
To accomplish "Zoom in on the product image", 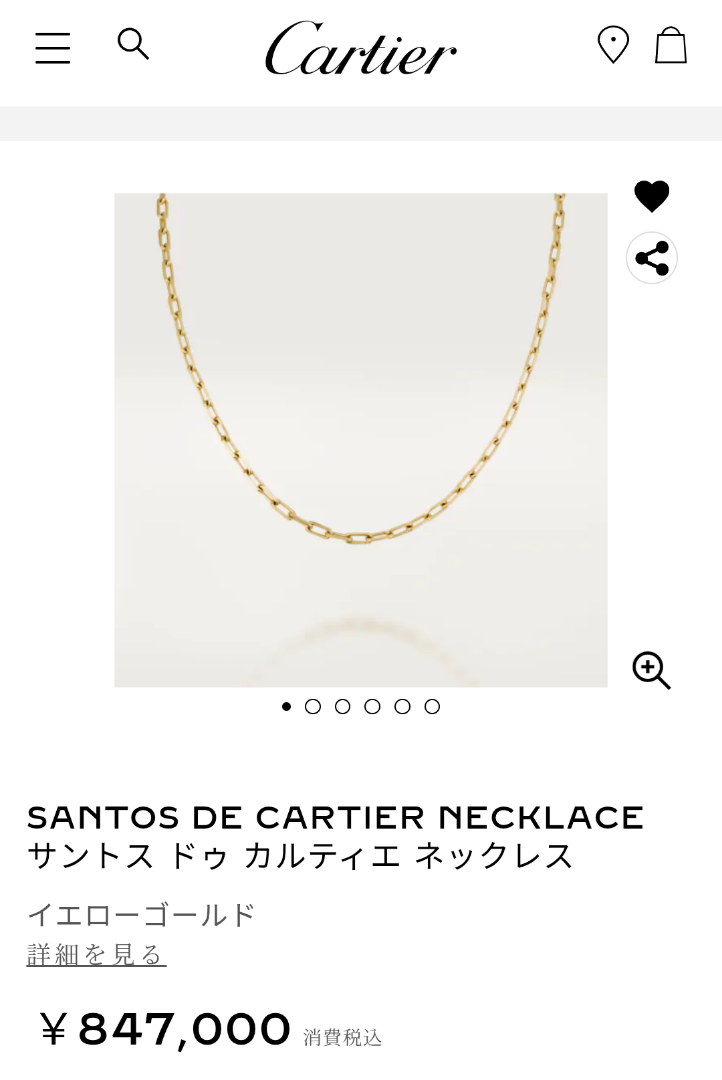I will click(x=651, y=670).
